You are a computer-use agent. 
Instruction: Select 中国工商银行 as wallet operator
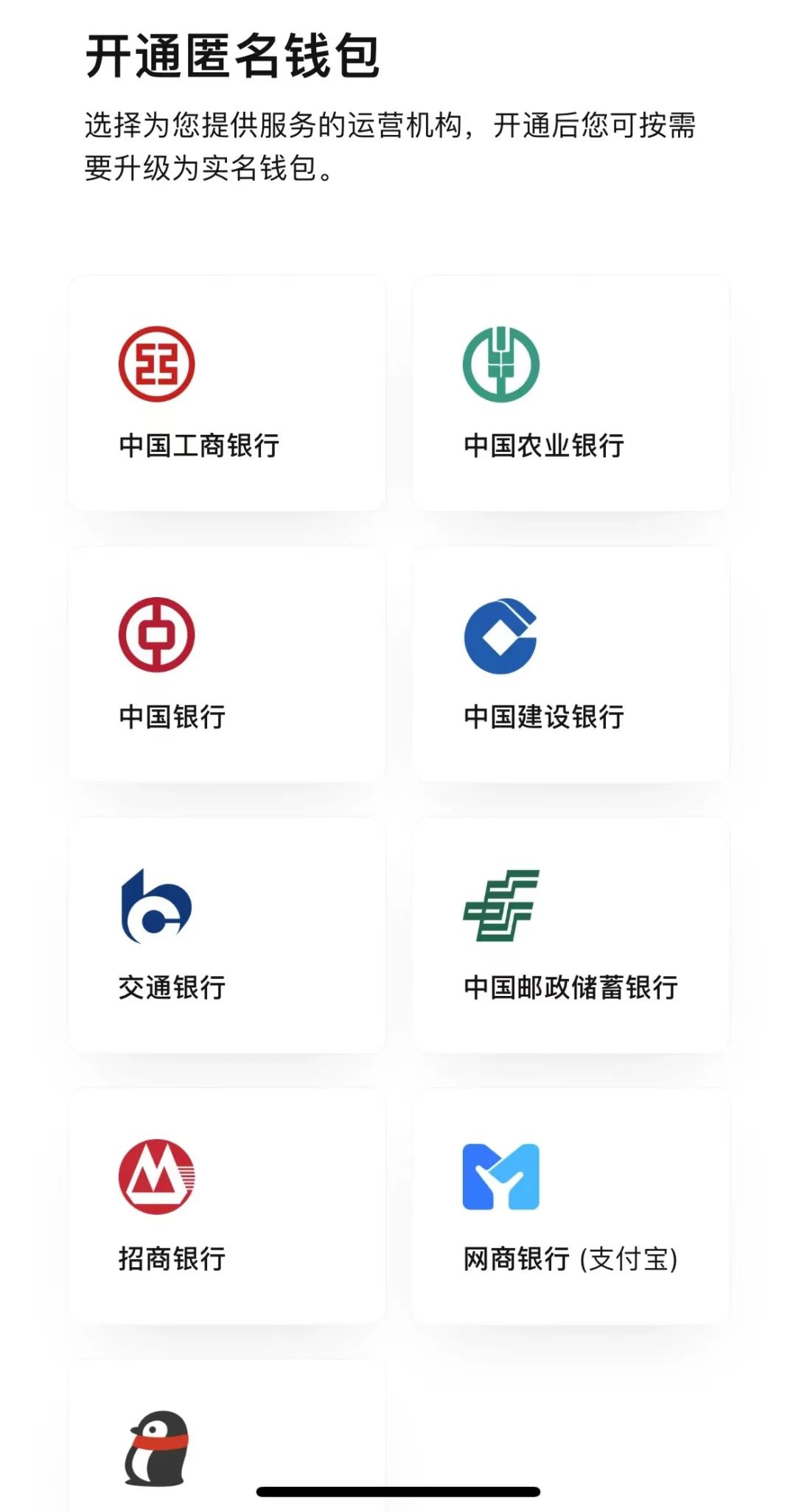point(226,394)
